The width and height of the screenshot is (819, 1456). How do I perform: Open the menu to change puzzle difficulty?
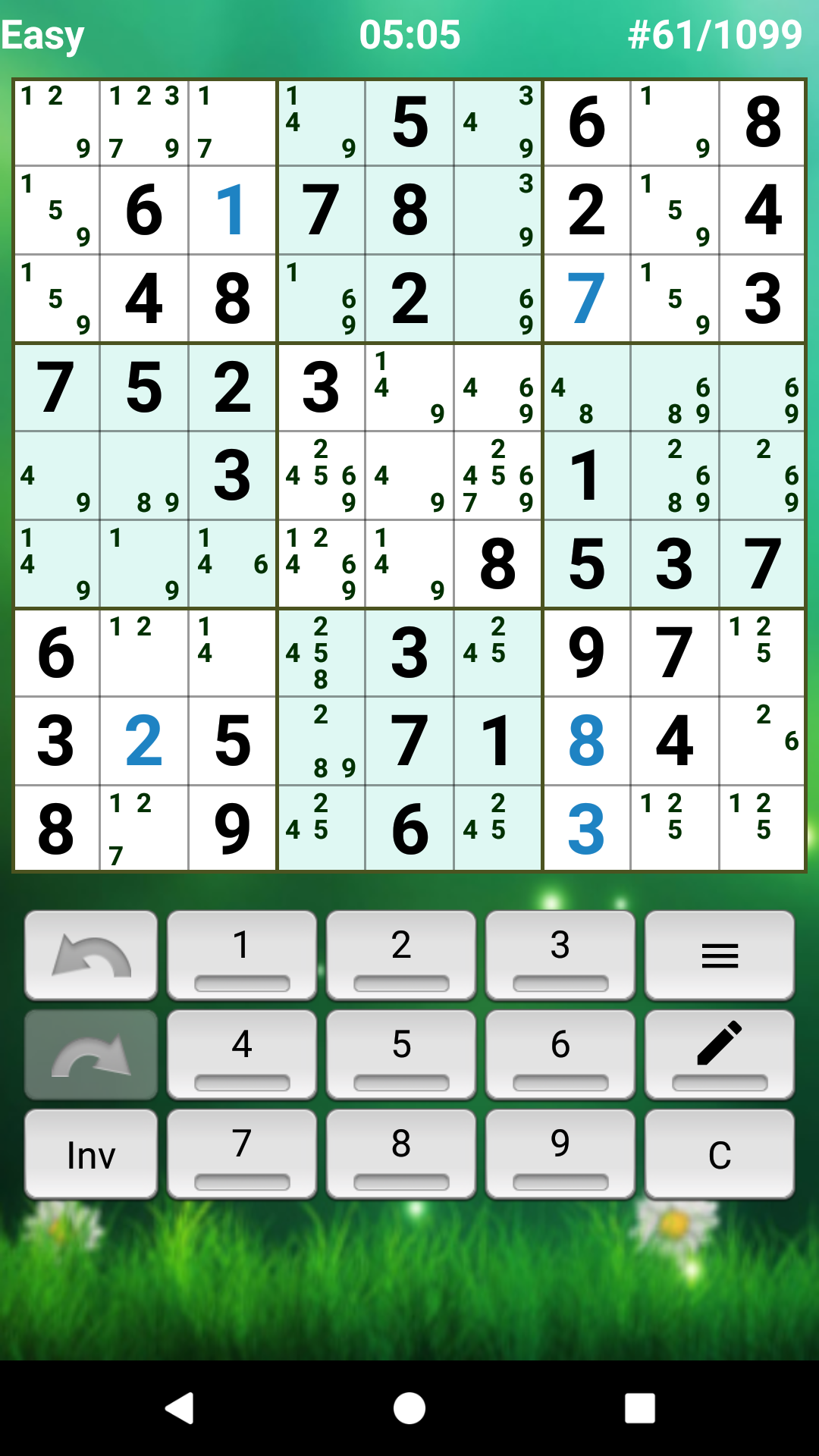[719, 954]
